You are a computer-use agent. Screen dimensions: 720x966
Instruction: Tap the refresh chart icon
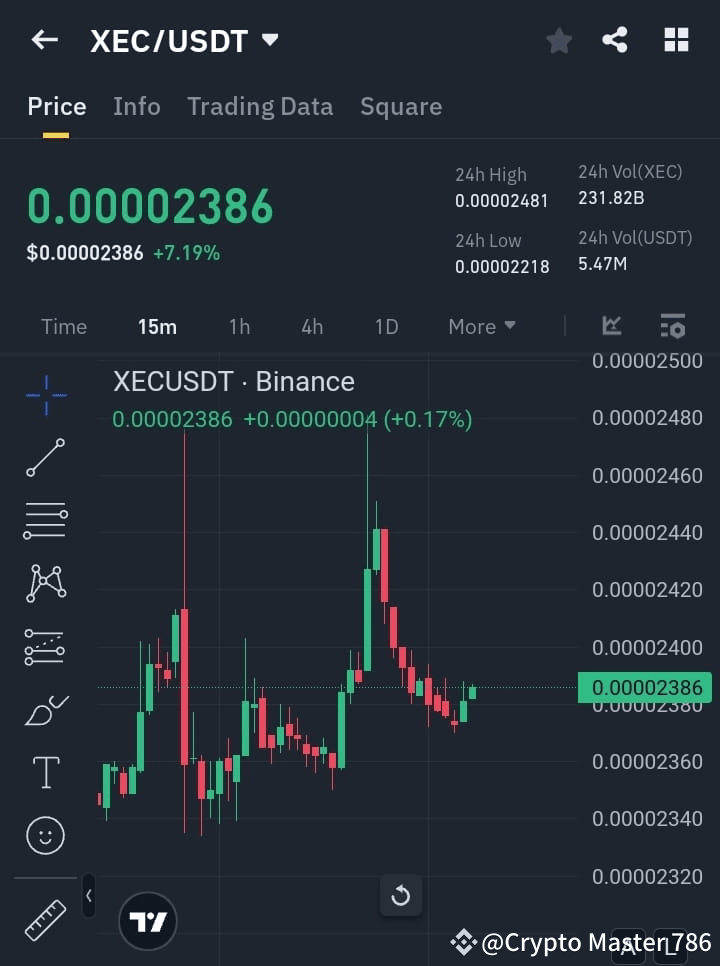pyautogui.click(x=401, y=896)
